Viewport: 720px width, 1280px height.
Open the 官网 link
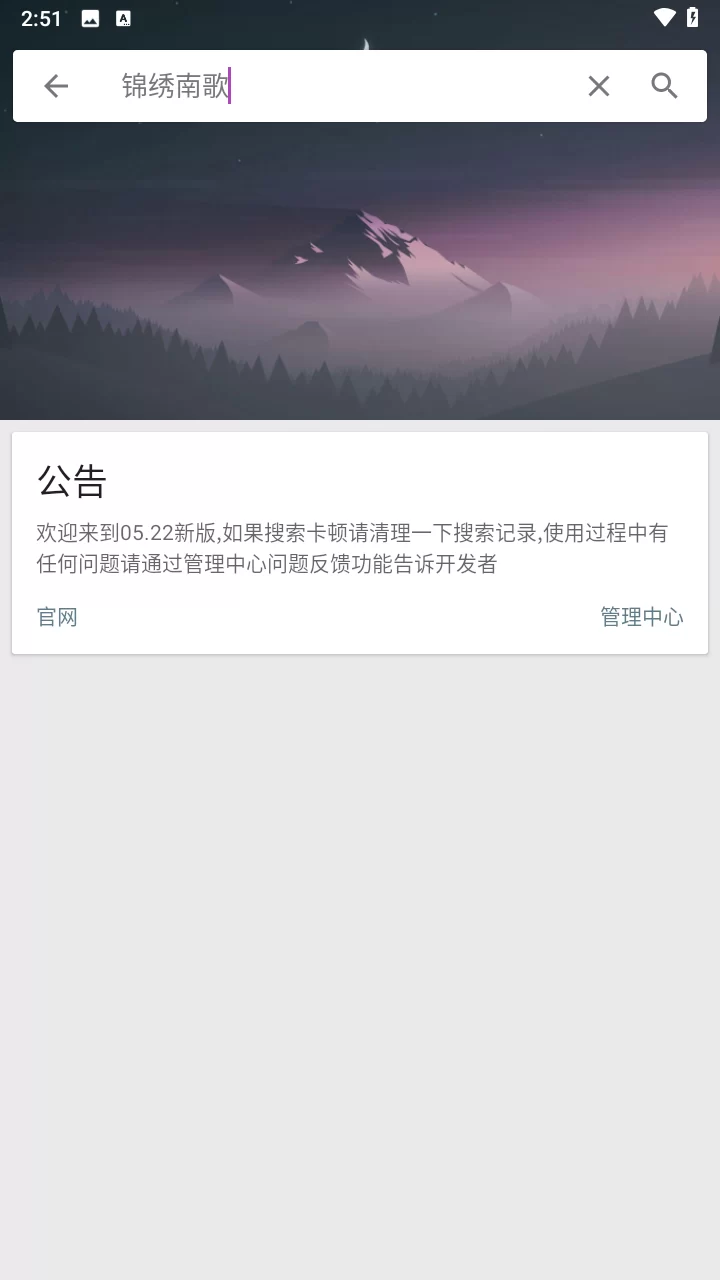pyautogui.click(x=57, y=616)
